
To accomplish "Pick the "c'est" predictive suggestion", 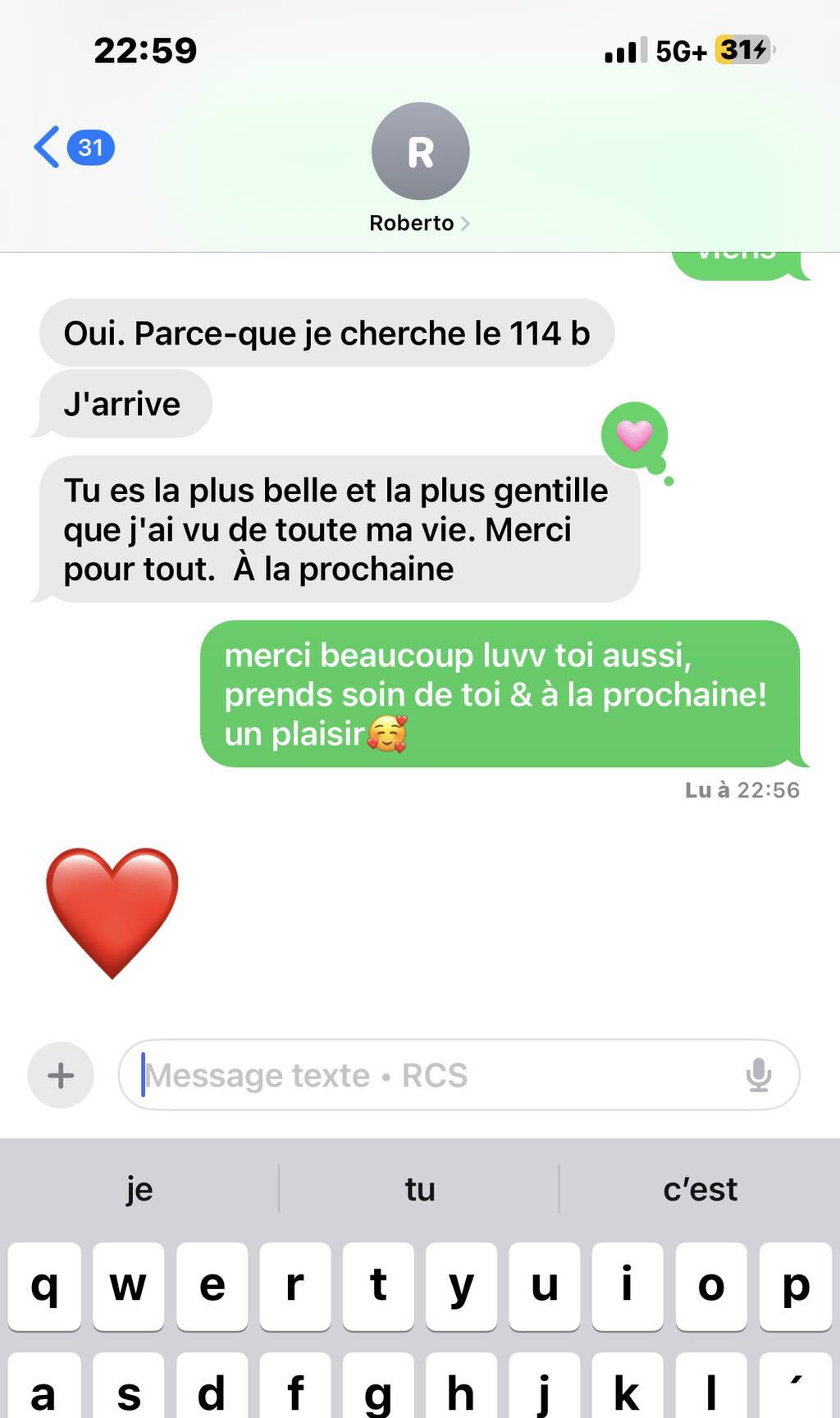I will pyautogui.click(x=700, y=1189).
